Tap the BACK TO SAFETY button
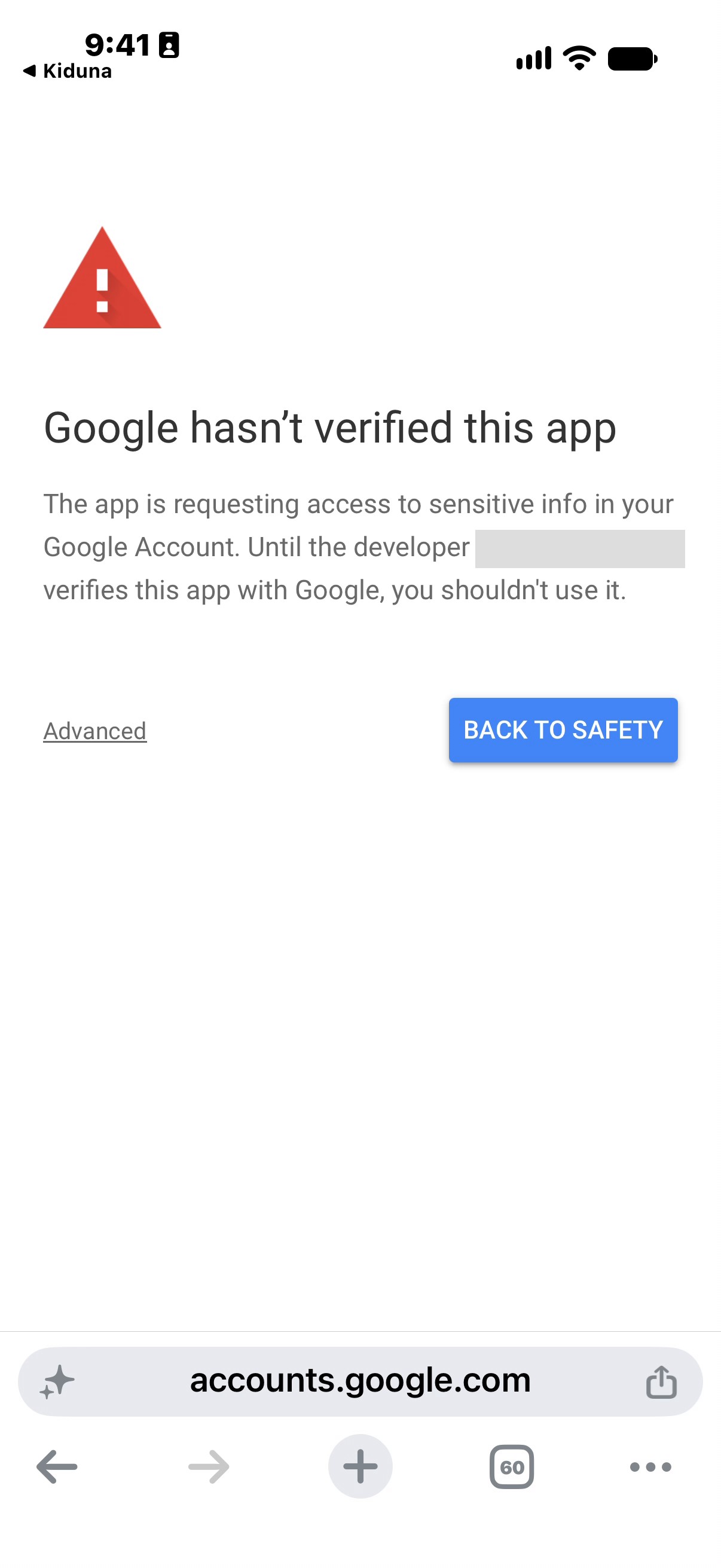721x1568 pixels. tap(563, 730)
